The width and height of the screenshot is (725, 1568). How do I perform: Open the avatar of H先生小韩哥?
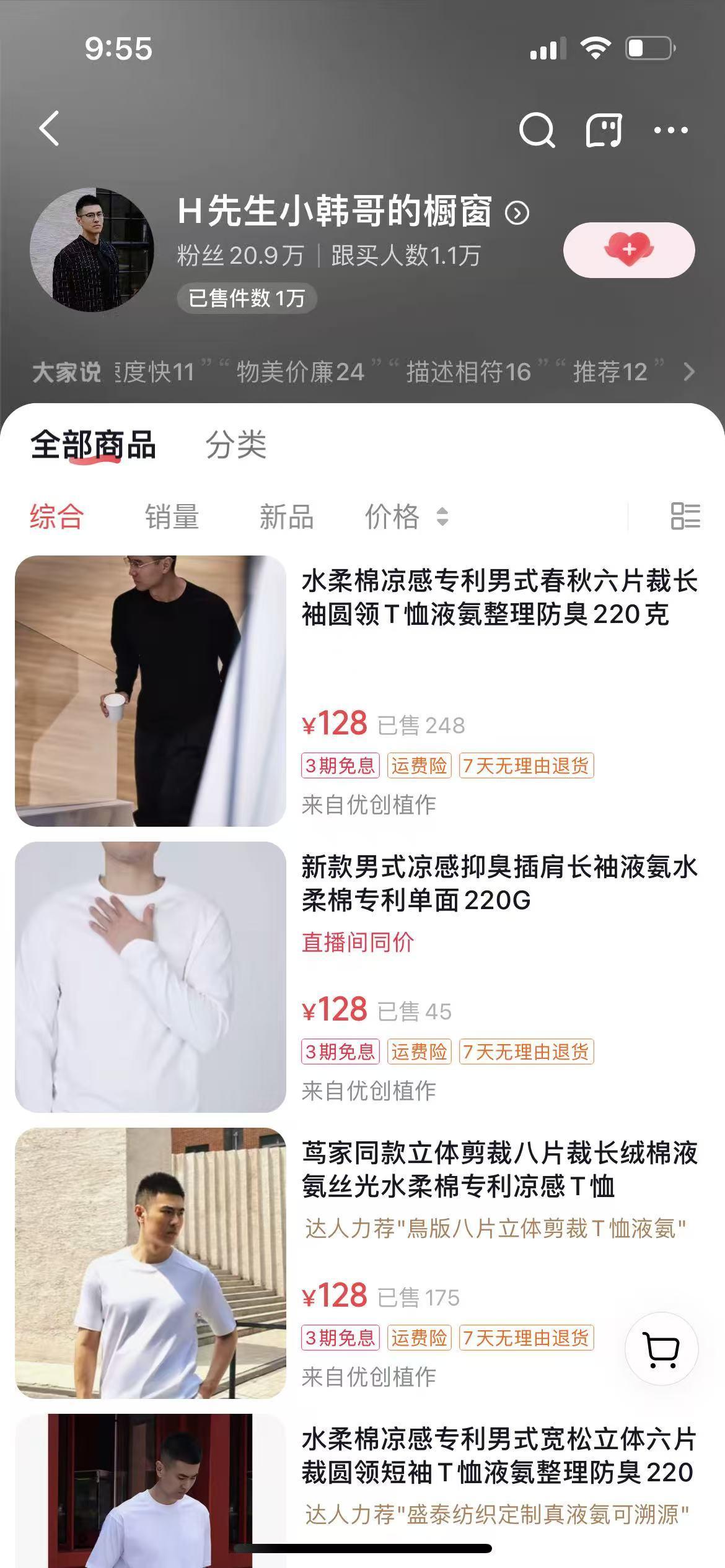[92, 250]
